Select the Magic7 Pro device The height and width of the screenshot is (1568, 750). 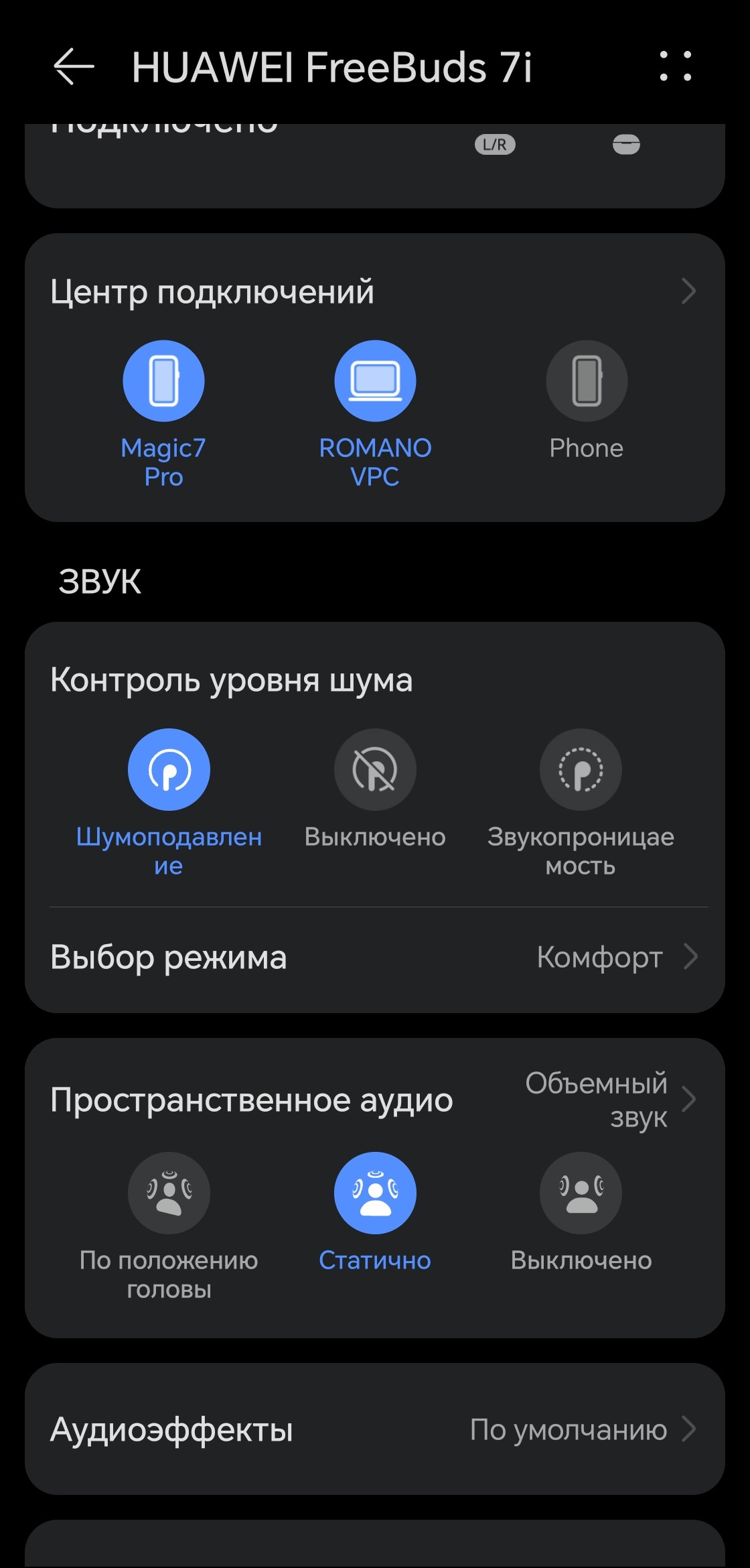pyautogui.click(x=163, y=381)
